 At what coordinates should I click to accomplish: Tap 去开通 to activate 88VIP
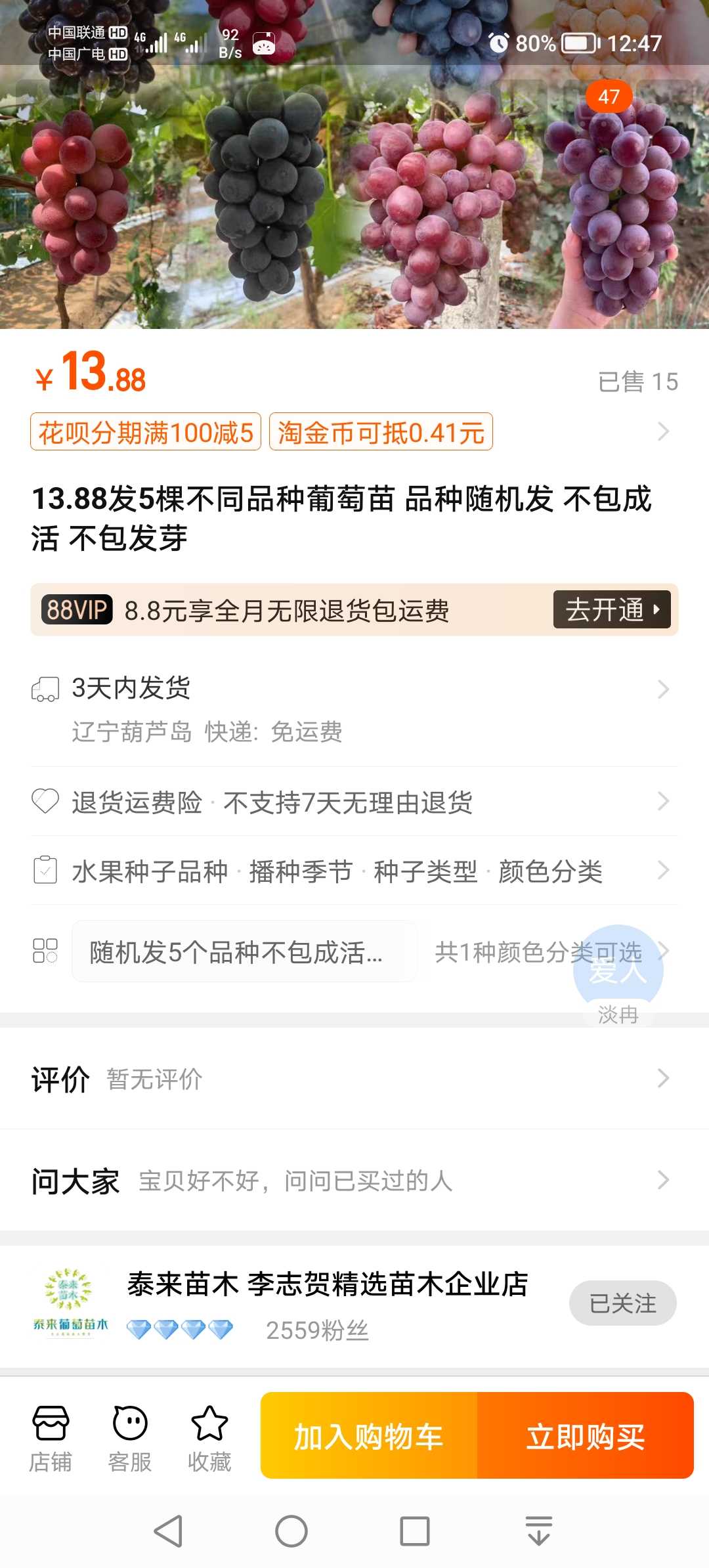612,609
